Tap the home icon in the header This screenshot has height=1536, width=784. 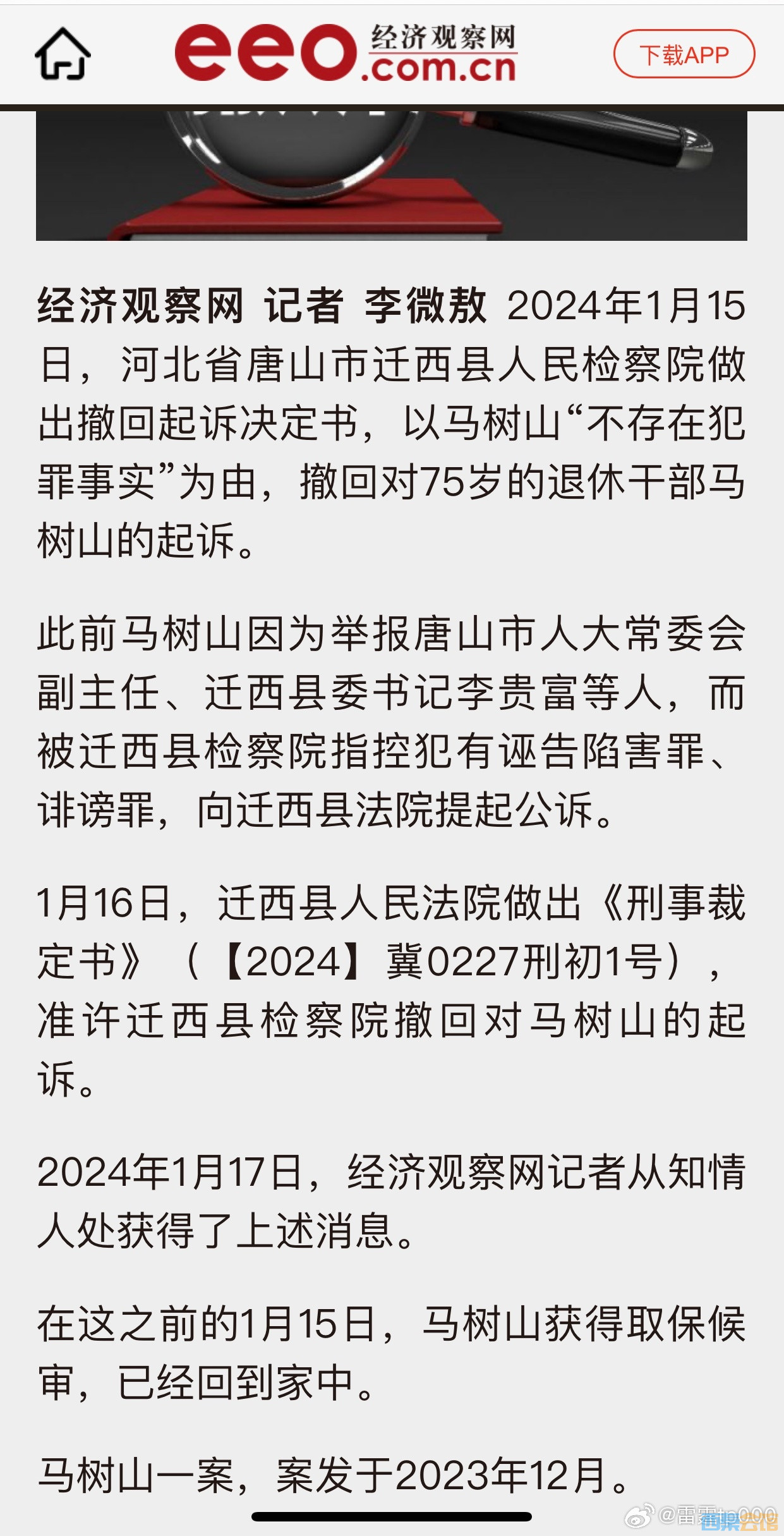pyautogui.click(x=63, y=54)
